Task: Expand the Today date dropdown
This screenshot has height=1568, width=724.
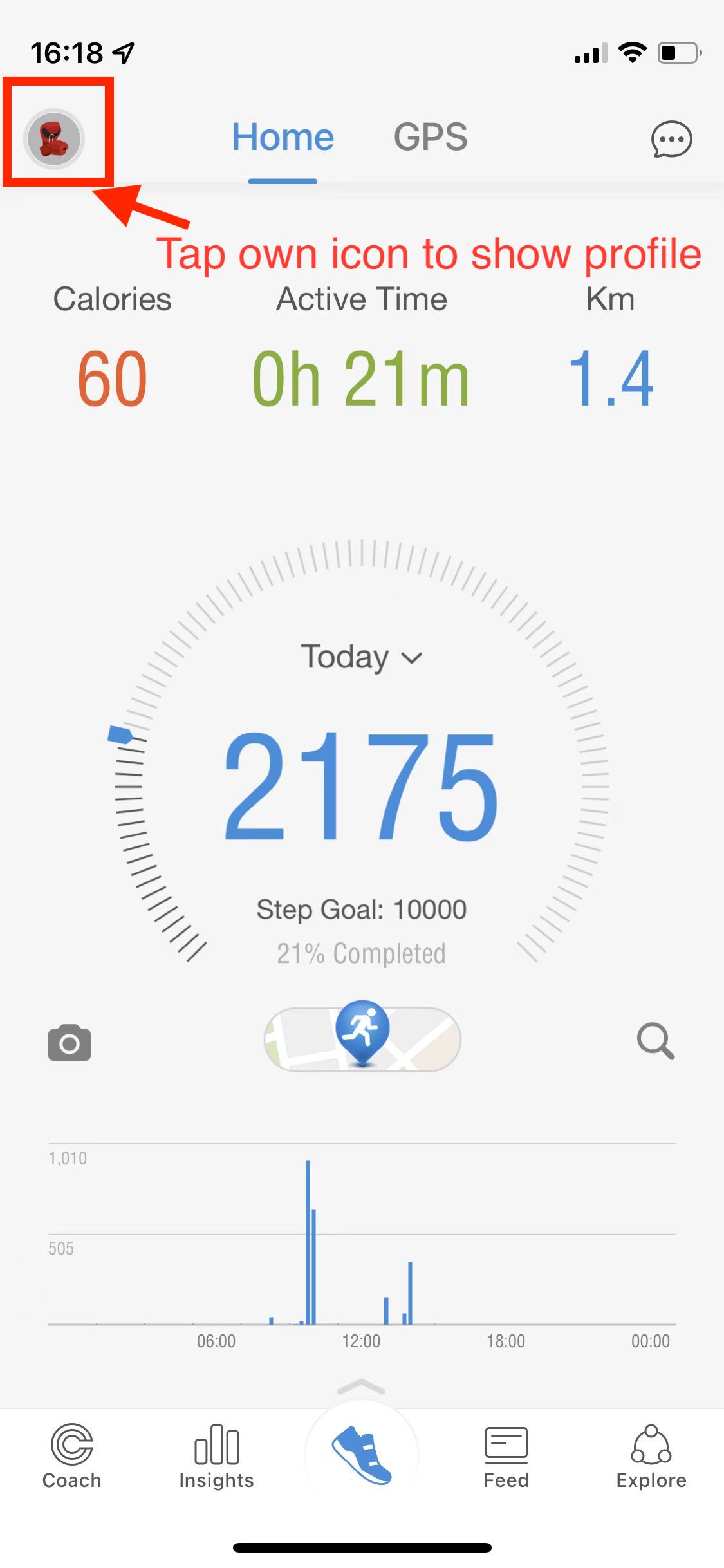Action: 361,657
